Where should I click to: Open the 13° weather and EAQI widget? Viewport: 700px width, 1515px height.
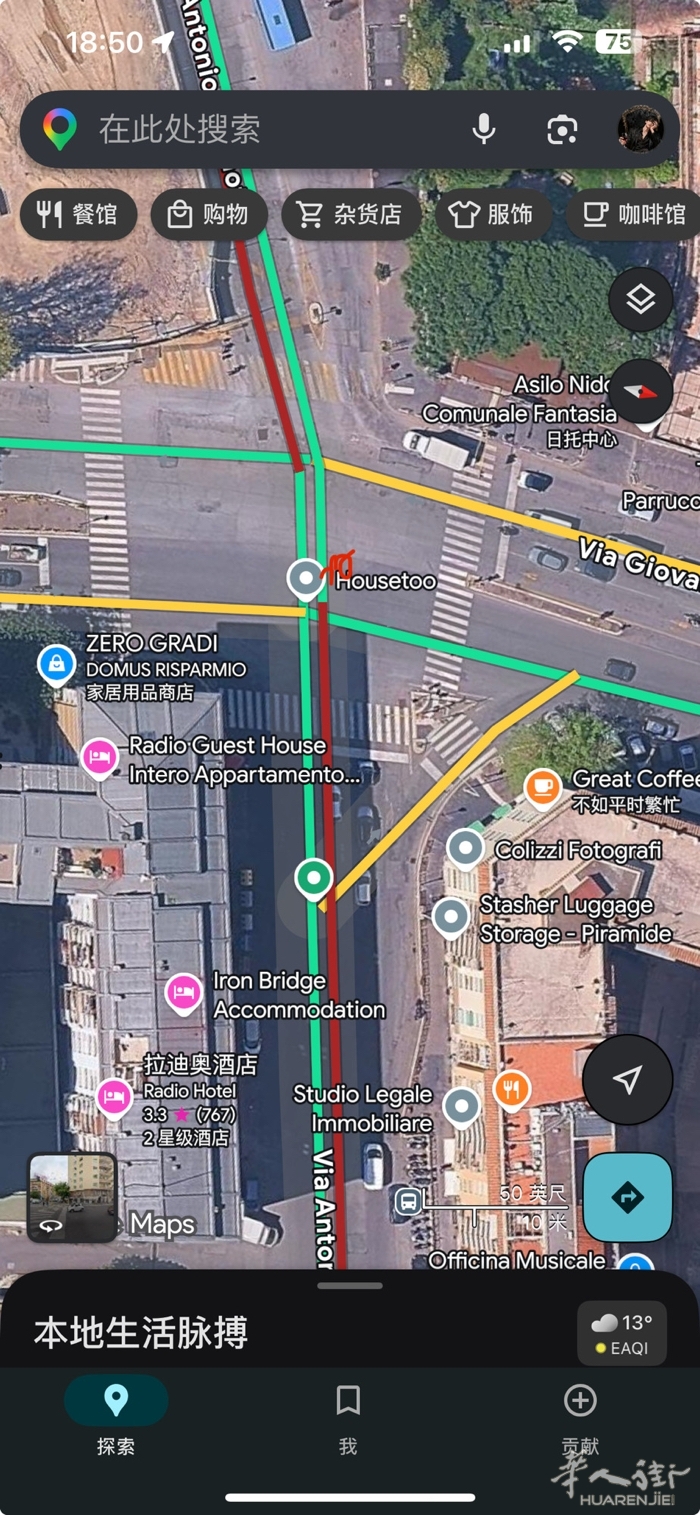(621, 1333)
